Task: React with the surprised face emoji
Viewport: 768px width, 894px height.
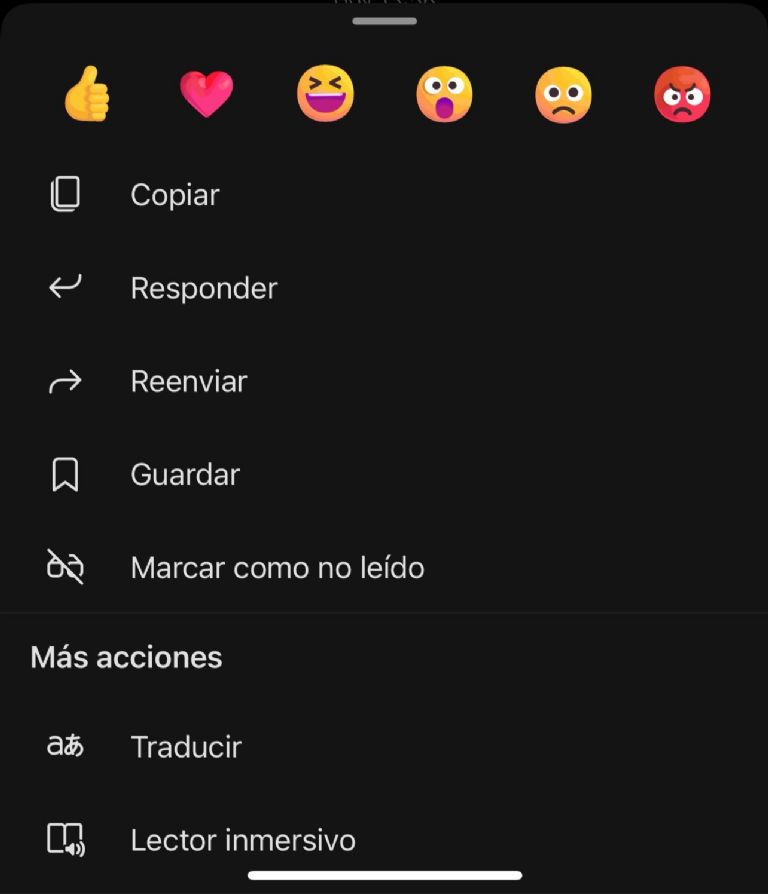Action: pos(444,95)
